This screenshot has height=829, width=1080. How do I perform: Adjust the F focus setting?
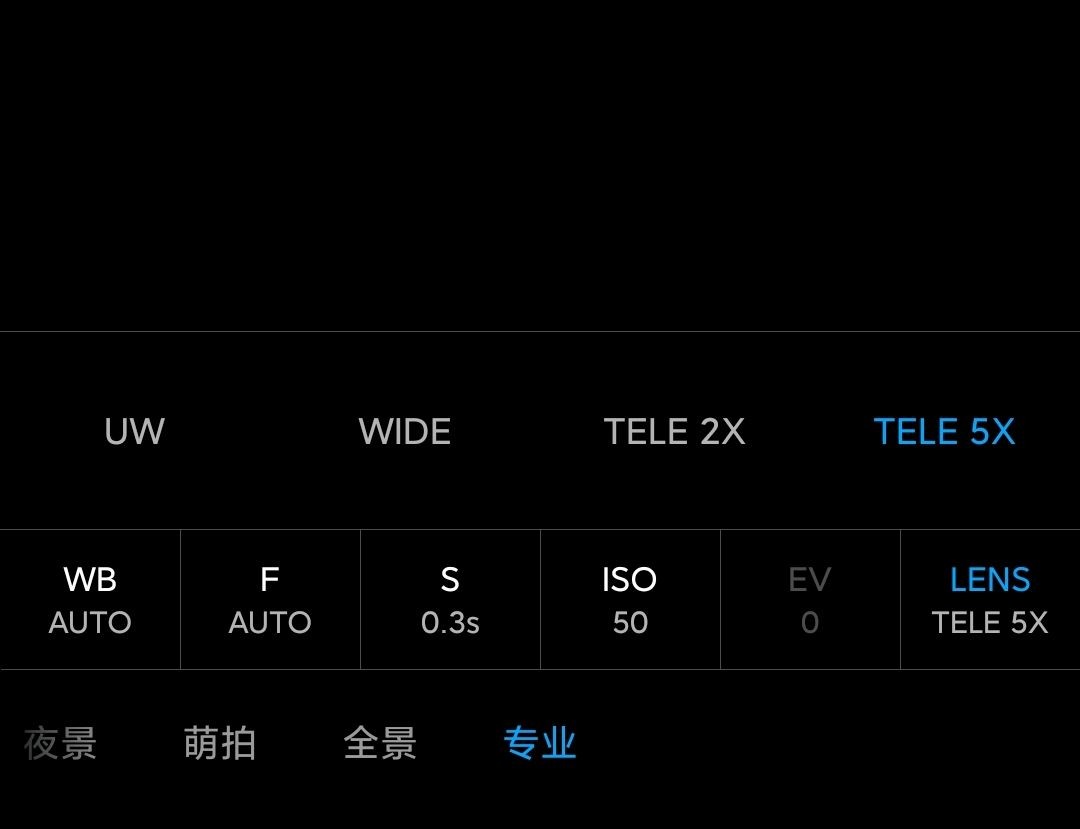[270, 600]
